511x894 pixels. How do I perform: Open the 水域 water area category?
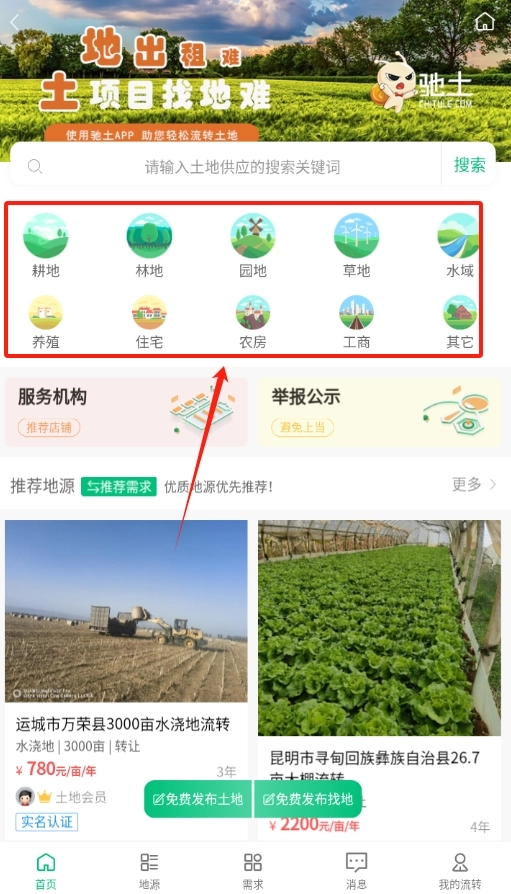pyautogui.click(x=459, y=246)
